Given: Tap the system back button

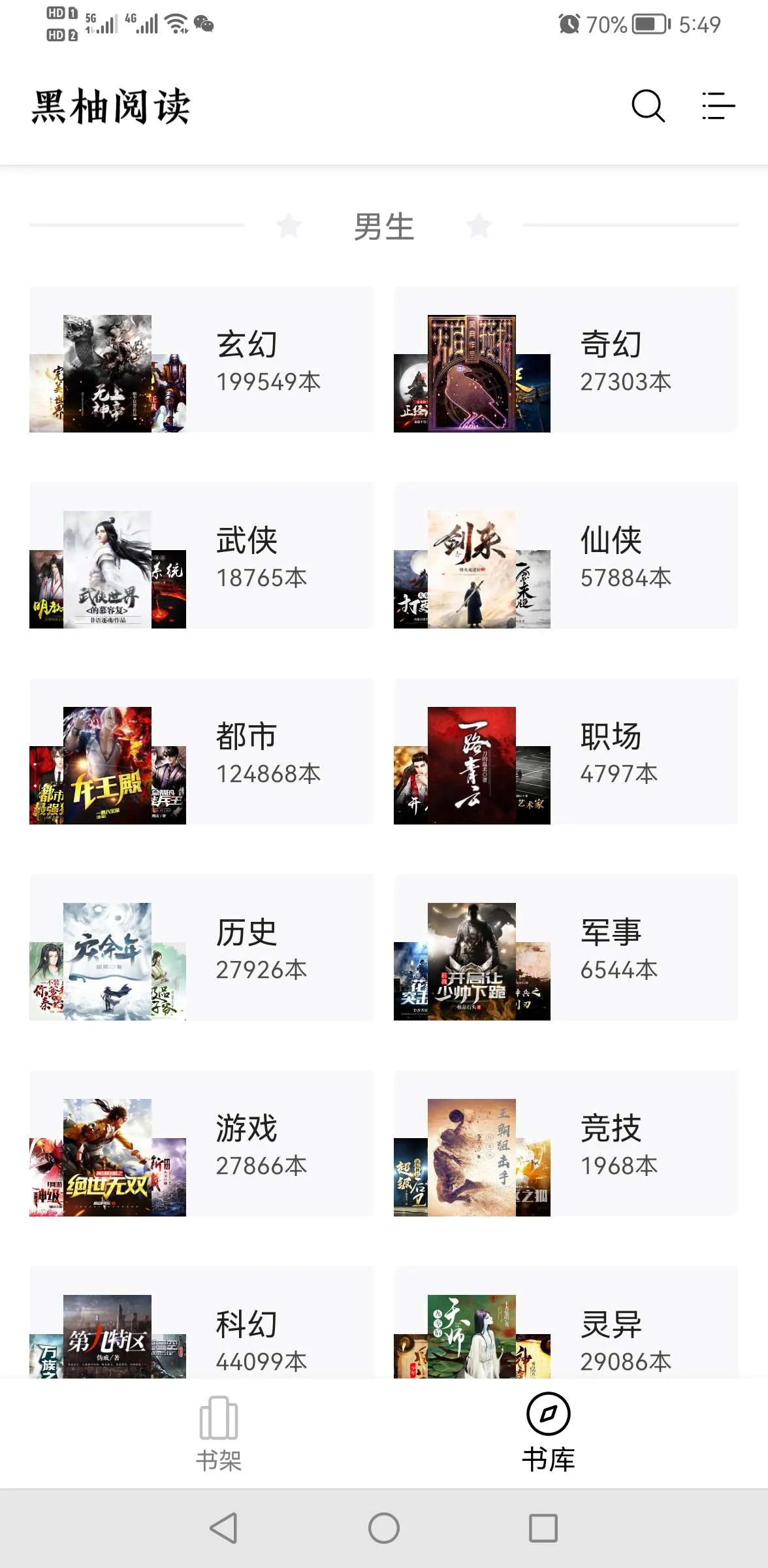Looking at the screenshot, I should 223,1528.
